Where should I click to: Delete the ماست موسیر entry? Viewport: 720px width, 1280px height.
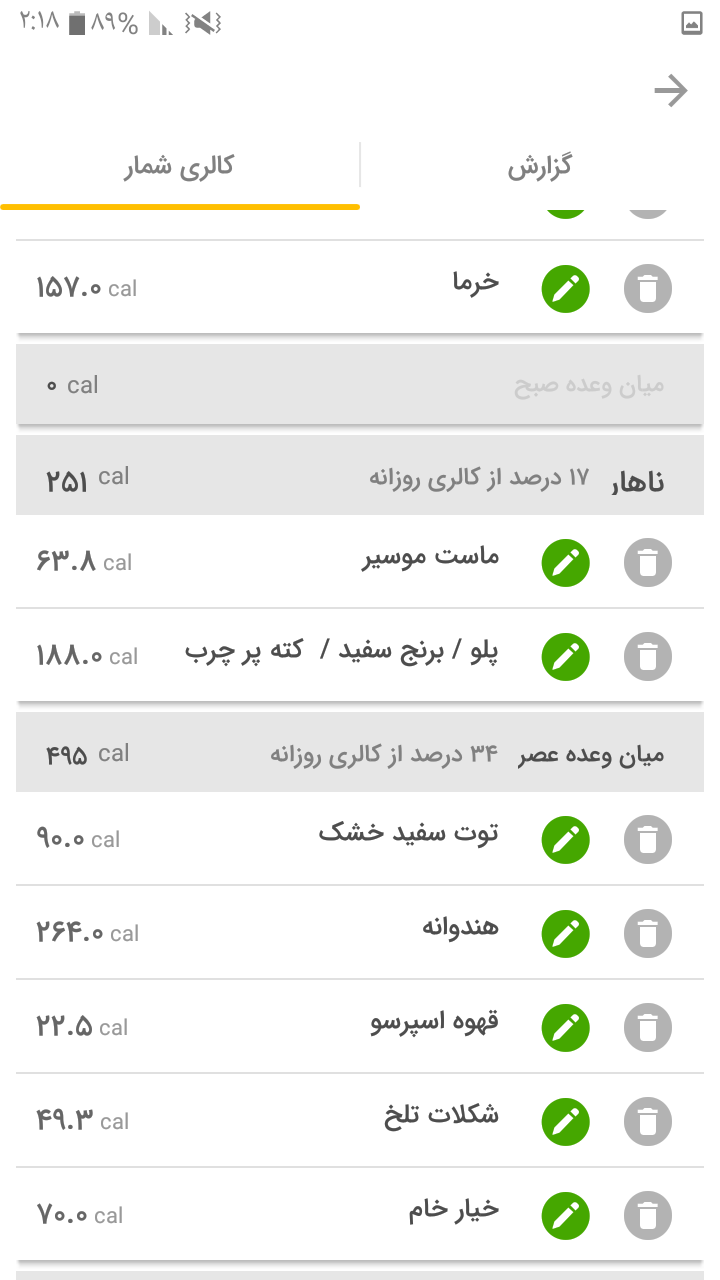[x=648, y=563]
